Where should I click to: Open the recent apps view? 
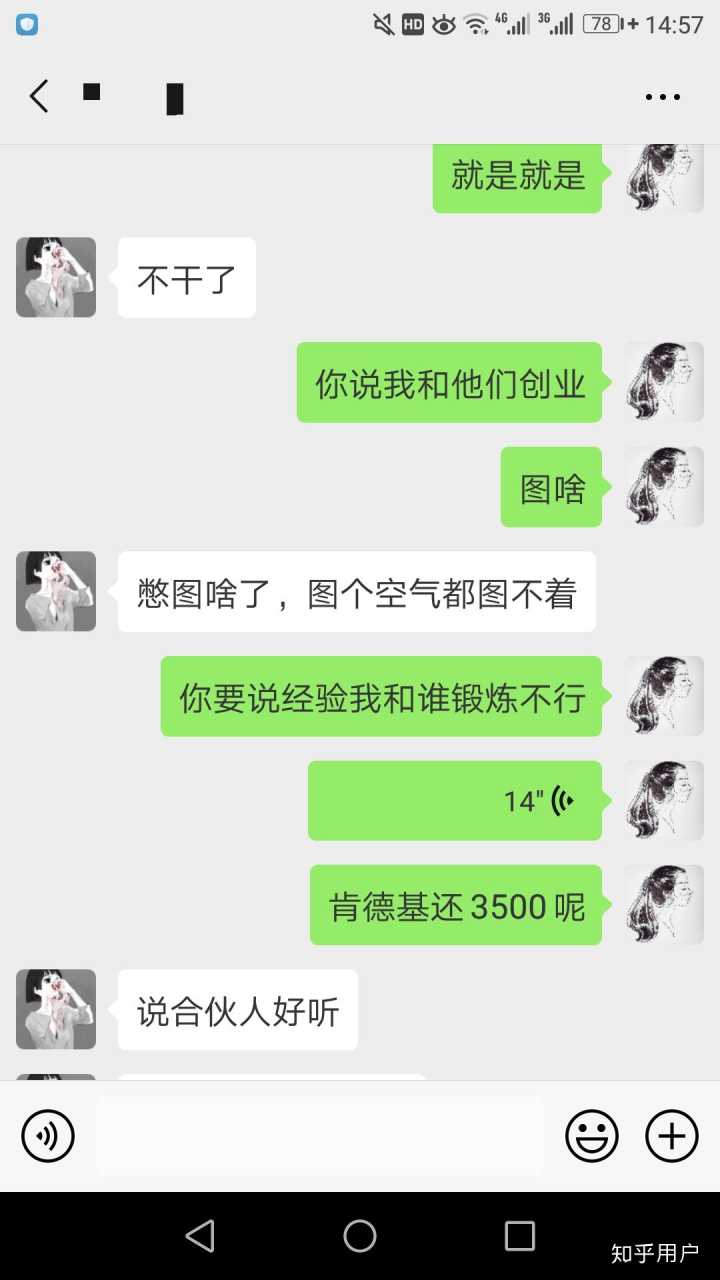[x=519, y=1236]
